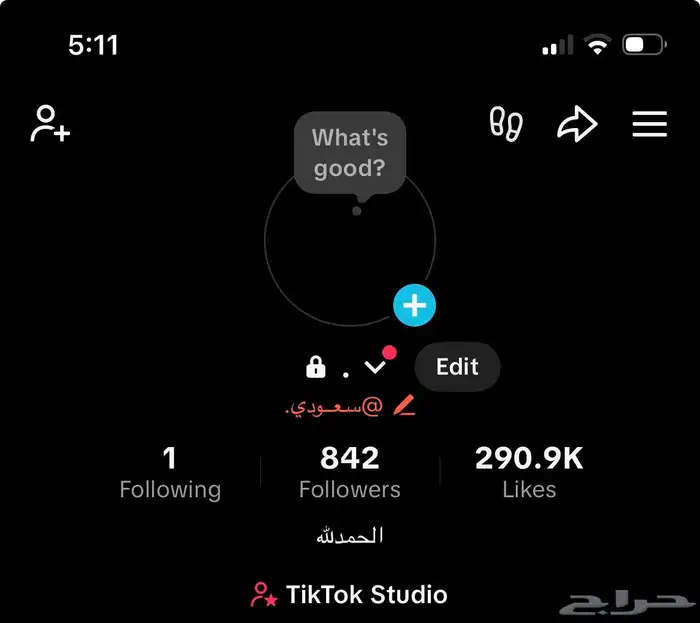Edit the username with pencil icon
This screenshot has width=700, height=623.
coord(404,407)
